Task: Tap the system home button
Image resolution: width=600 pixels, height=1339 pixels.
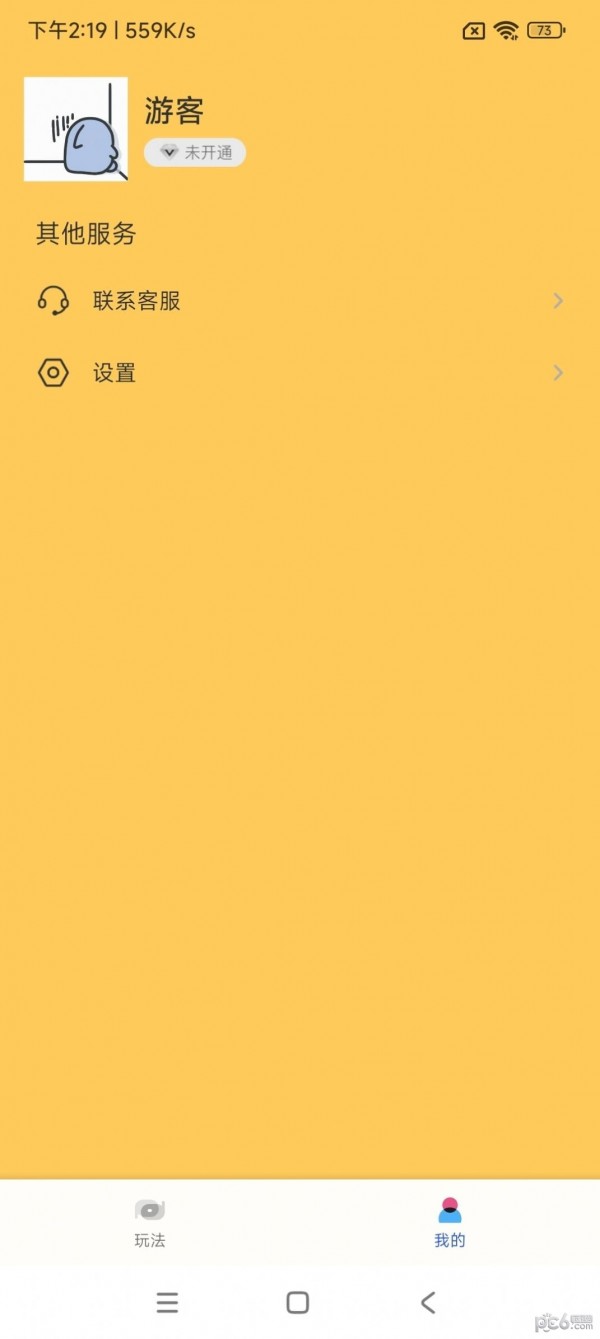Action: point(297,1302)
